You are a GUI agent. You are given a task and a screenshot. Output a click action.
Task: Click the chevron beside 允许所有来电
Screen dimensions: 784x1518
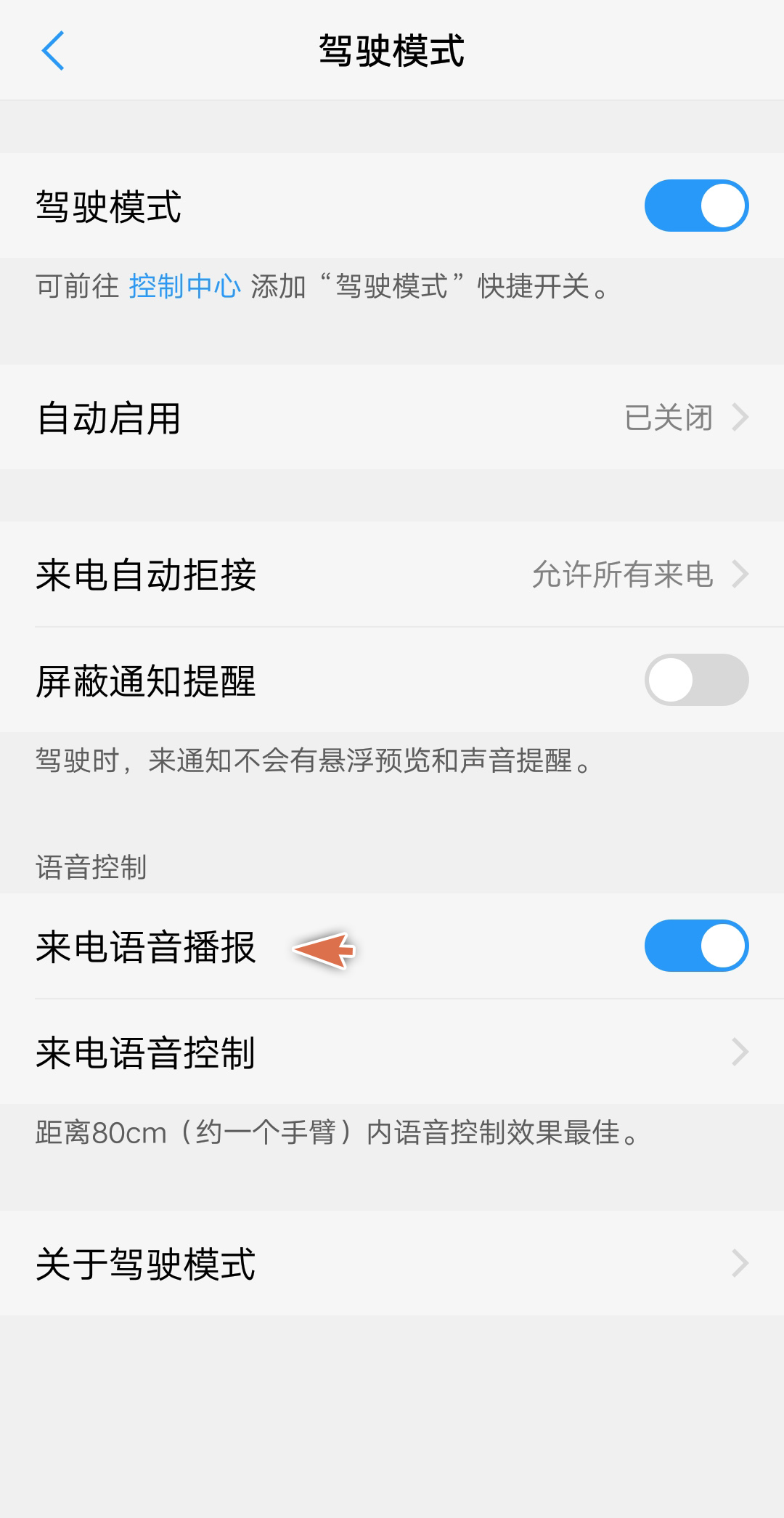point(740,574)
